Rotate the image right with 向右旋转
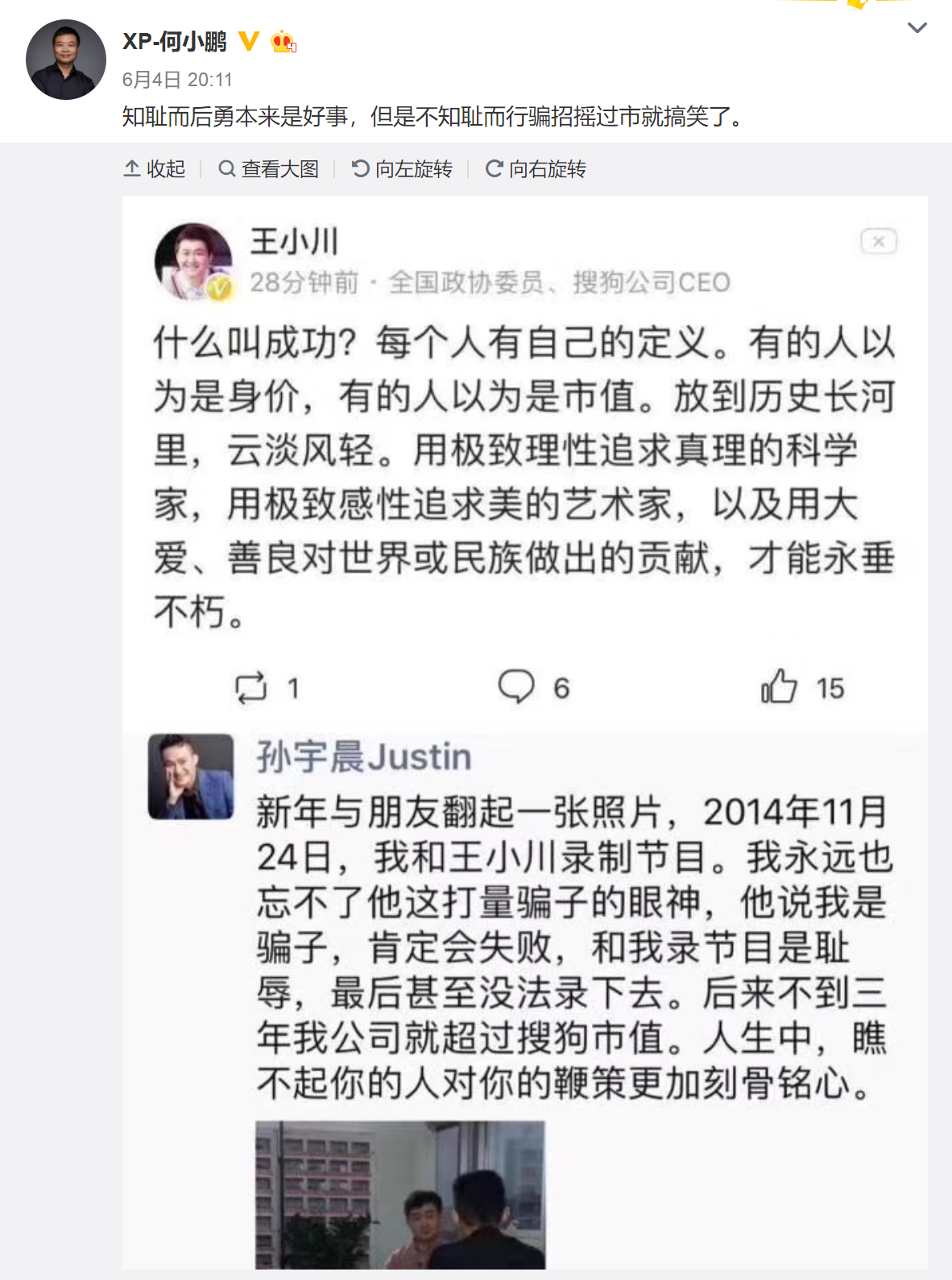Image resolution: width=952 pixels, height=1280 pixels. point(536,169)
